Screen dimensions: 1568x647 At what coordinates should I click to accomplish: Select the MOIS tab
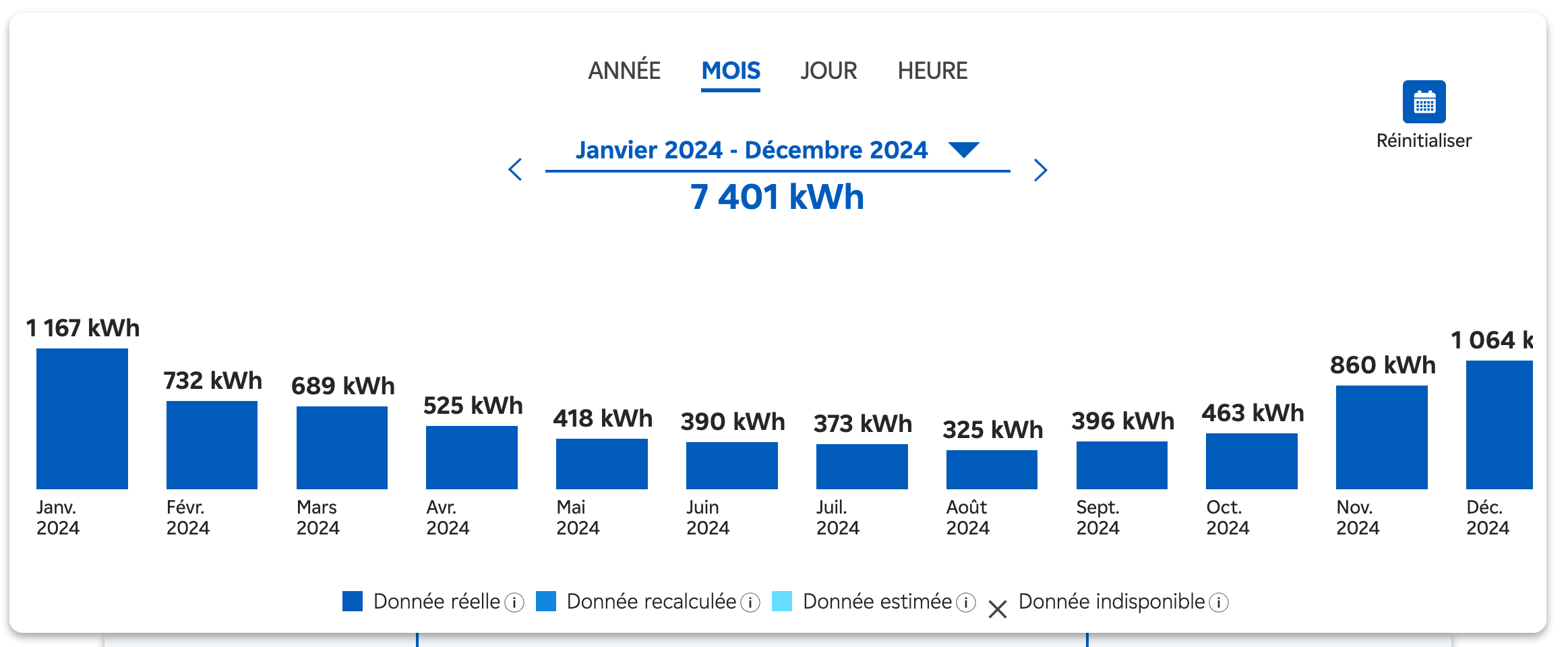pos(731,71)
